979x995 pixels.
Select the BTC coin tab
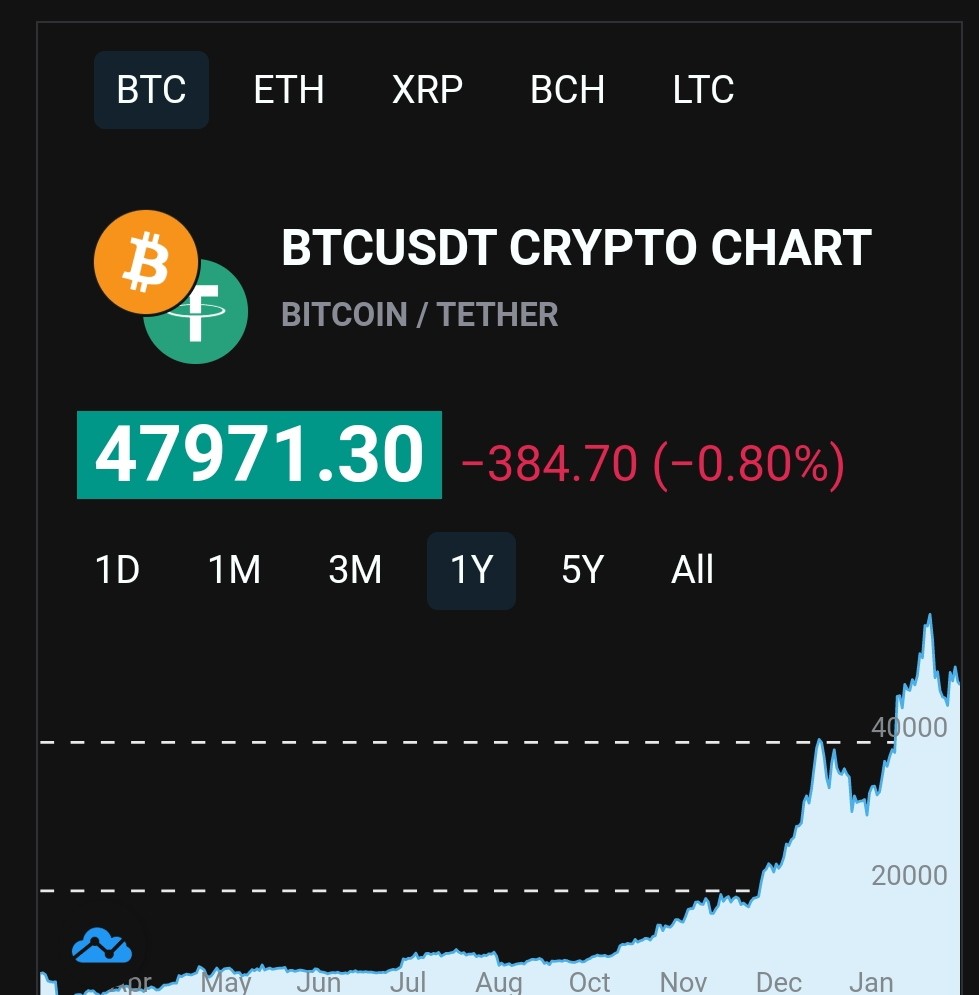coord(151,89)
